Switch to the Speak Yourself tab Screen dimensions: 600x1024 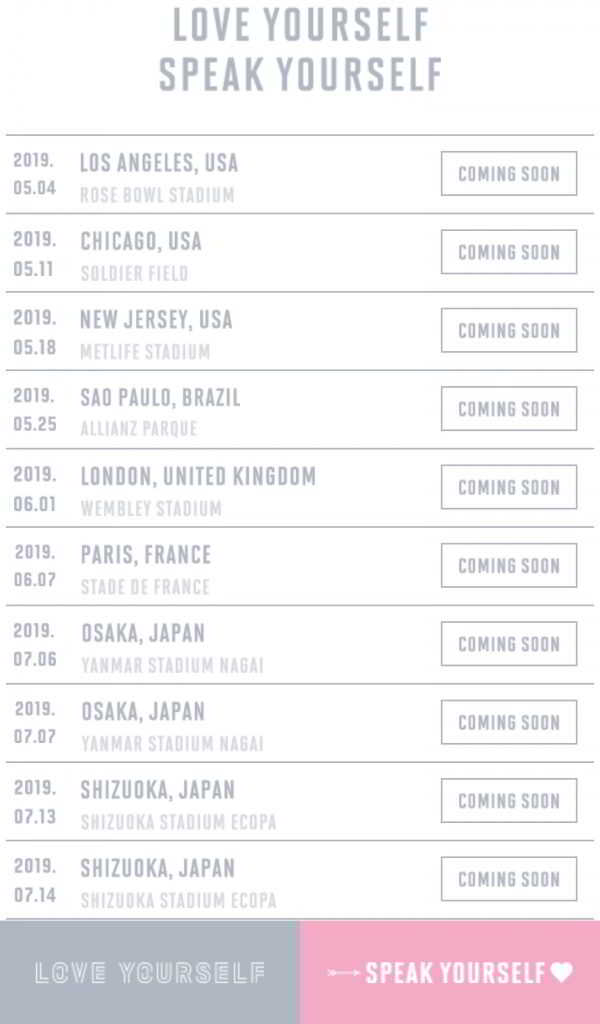[450, 972]
